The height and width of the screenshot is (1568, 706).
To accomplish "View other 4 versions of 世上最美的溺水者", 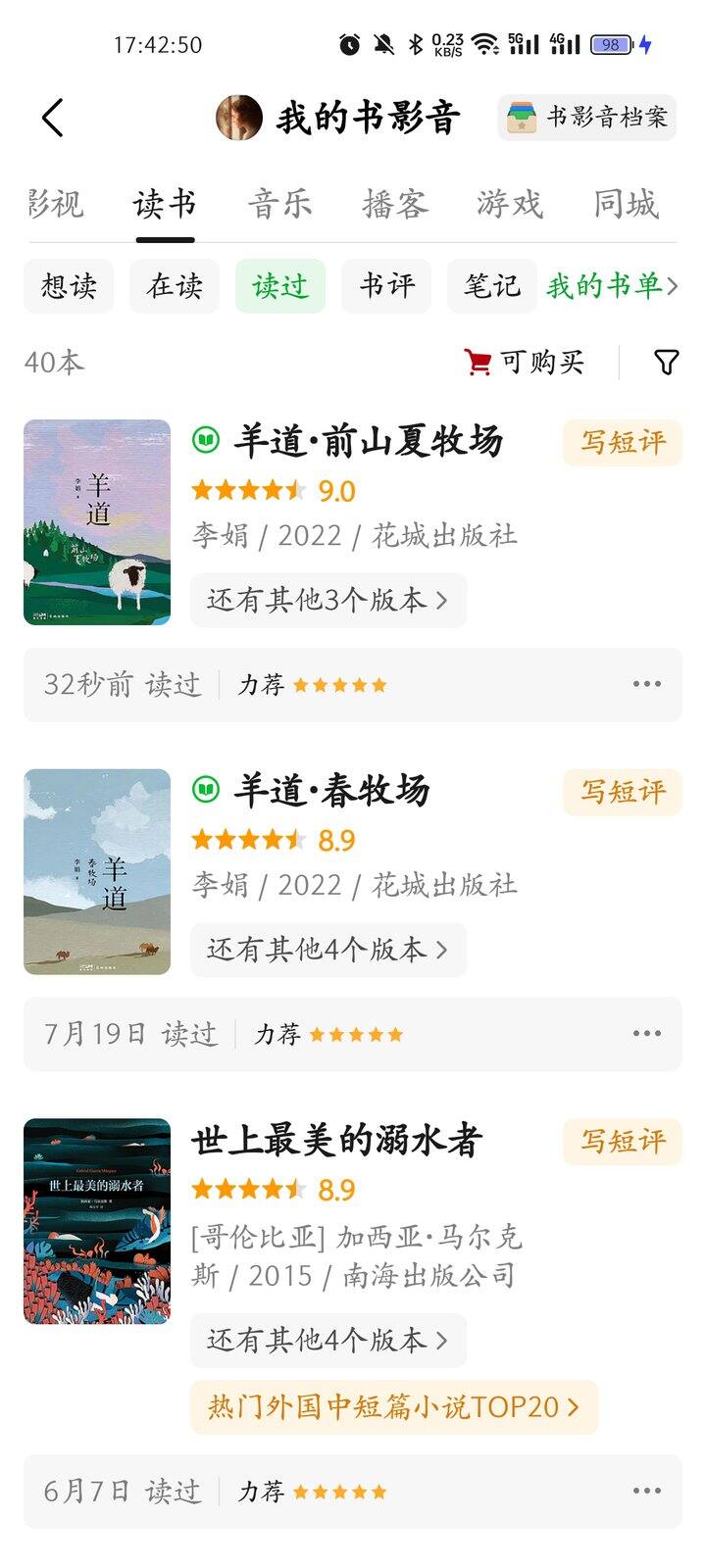I will click(x=328, y=1340).
